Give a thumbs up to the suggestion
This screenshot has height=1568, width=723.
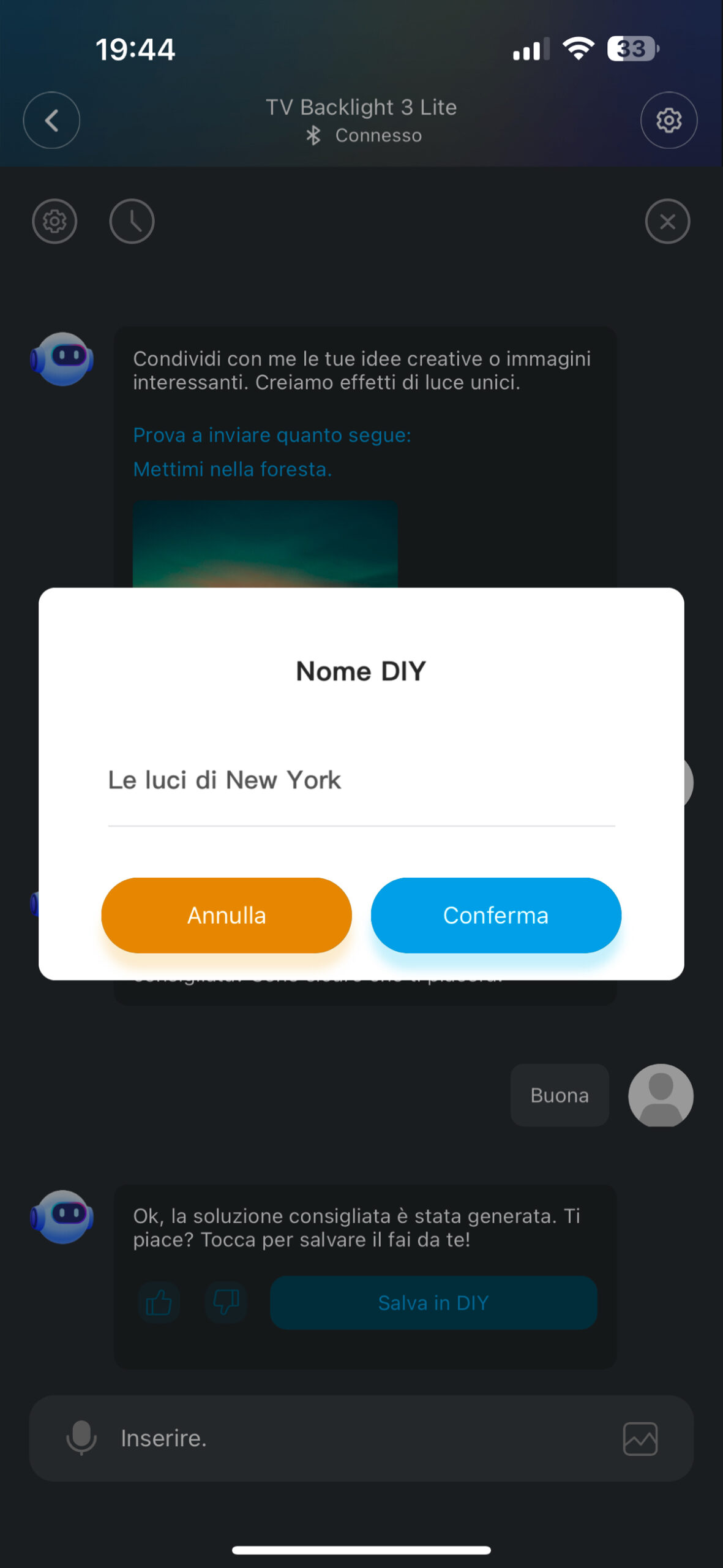(159, 1303)
